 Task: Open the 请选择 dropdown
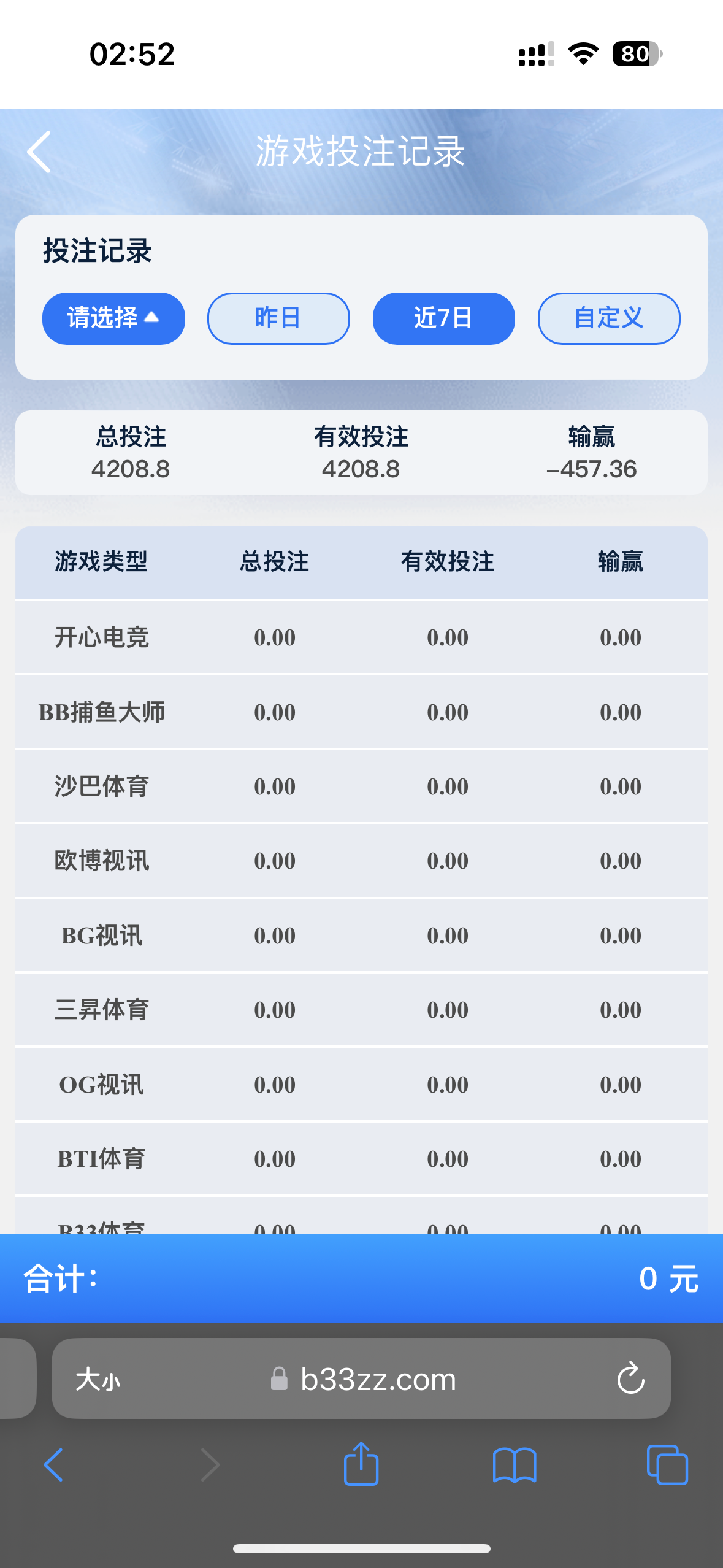point(113,318)
